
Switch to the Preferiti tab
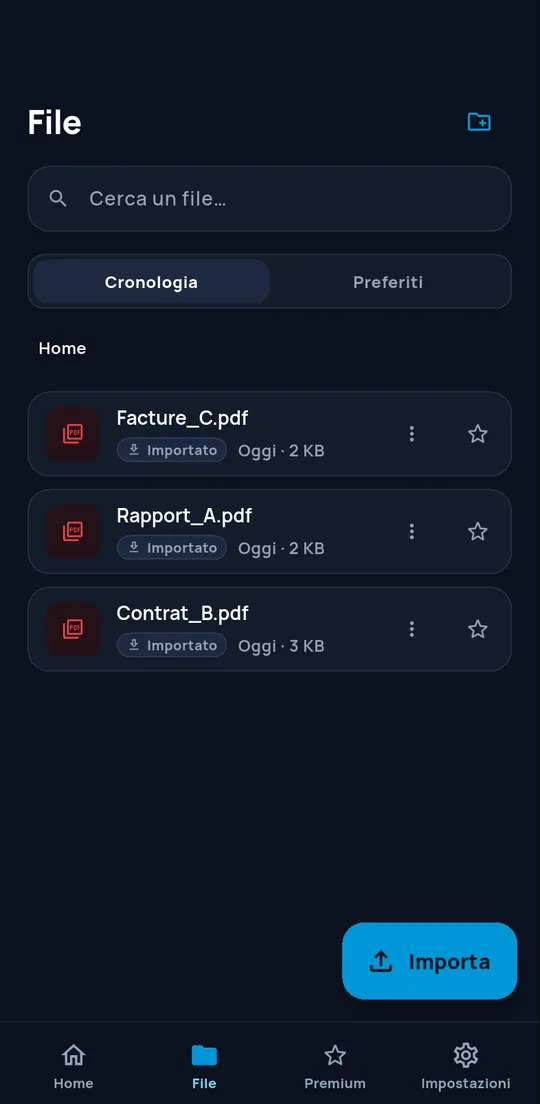(388, 282)
